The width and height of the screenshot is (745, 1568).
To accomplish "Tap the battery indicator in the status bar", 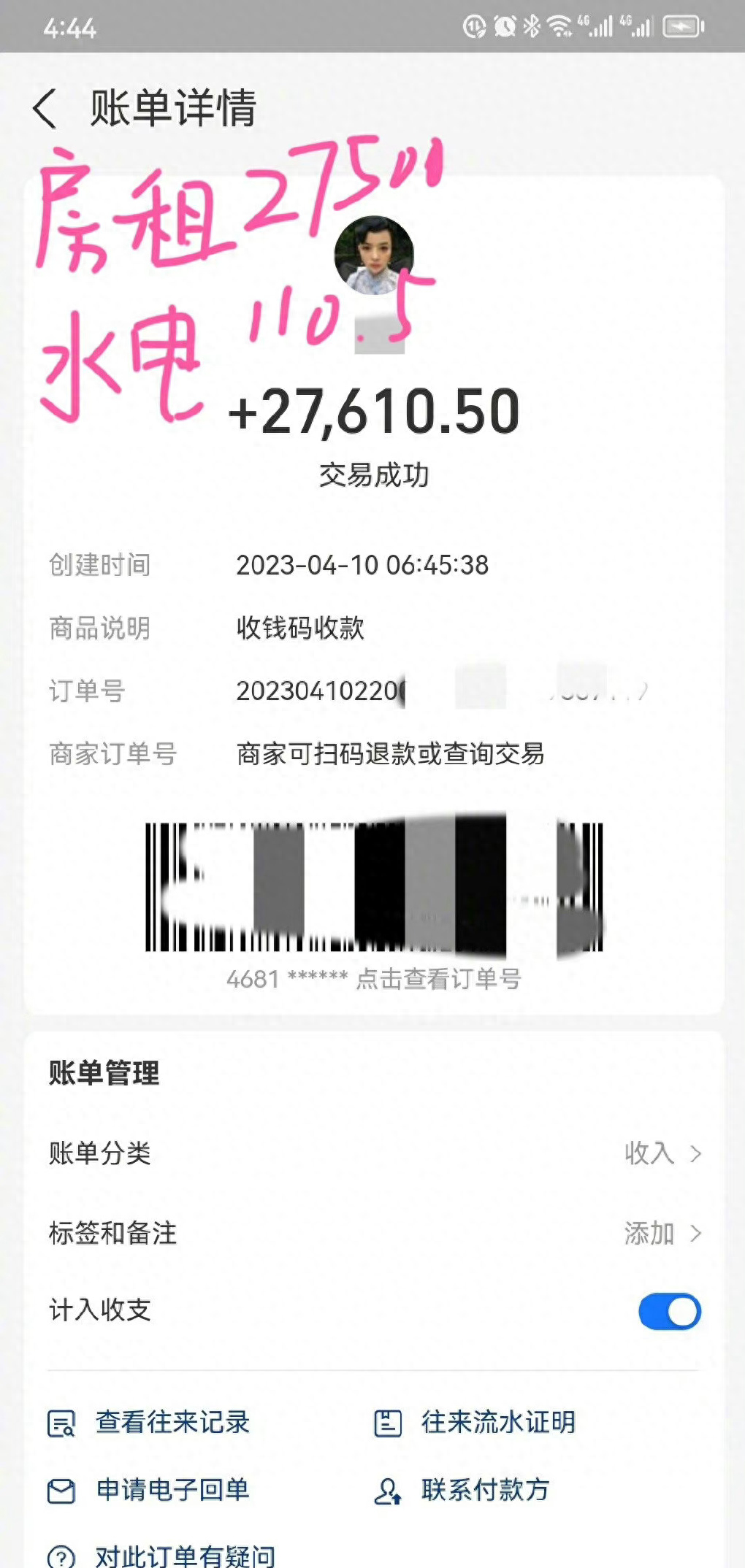I will tap(681, 26).
